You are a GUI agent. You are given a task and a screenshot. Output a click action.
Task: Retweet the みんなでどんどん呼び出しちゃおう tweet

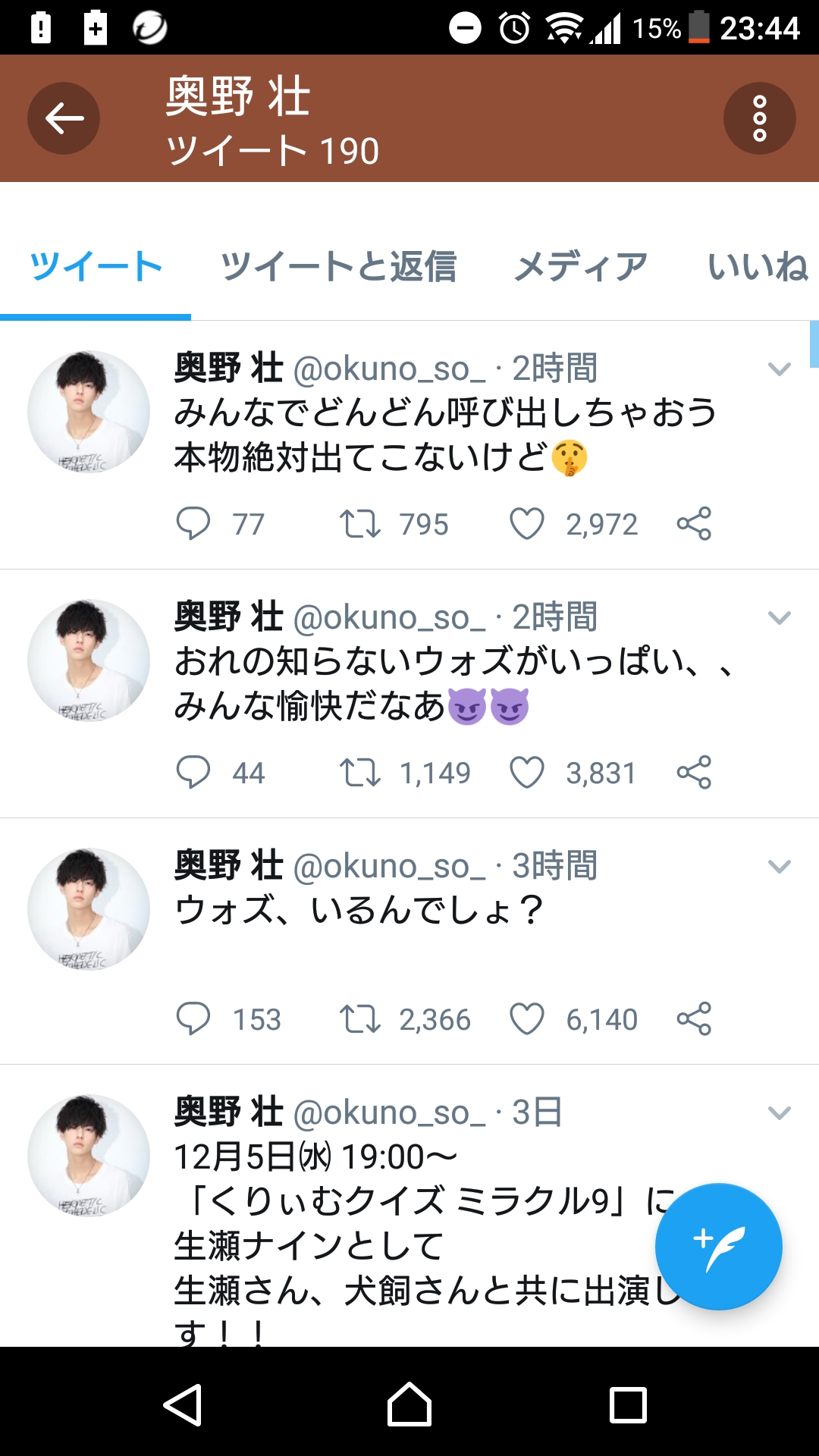point(359,523)
